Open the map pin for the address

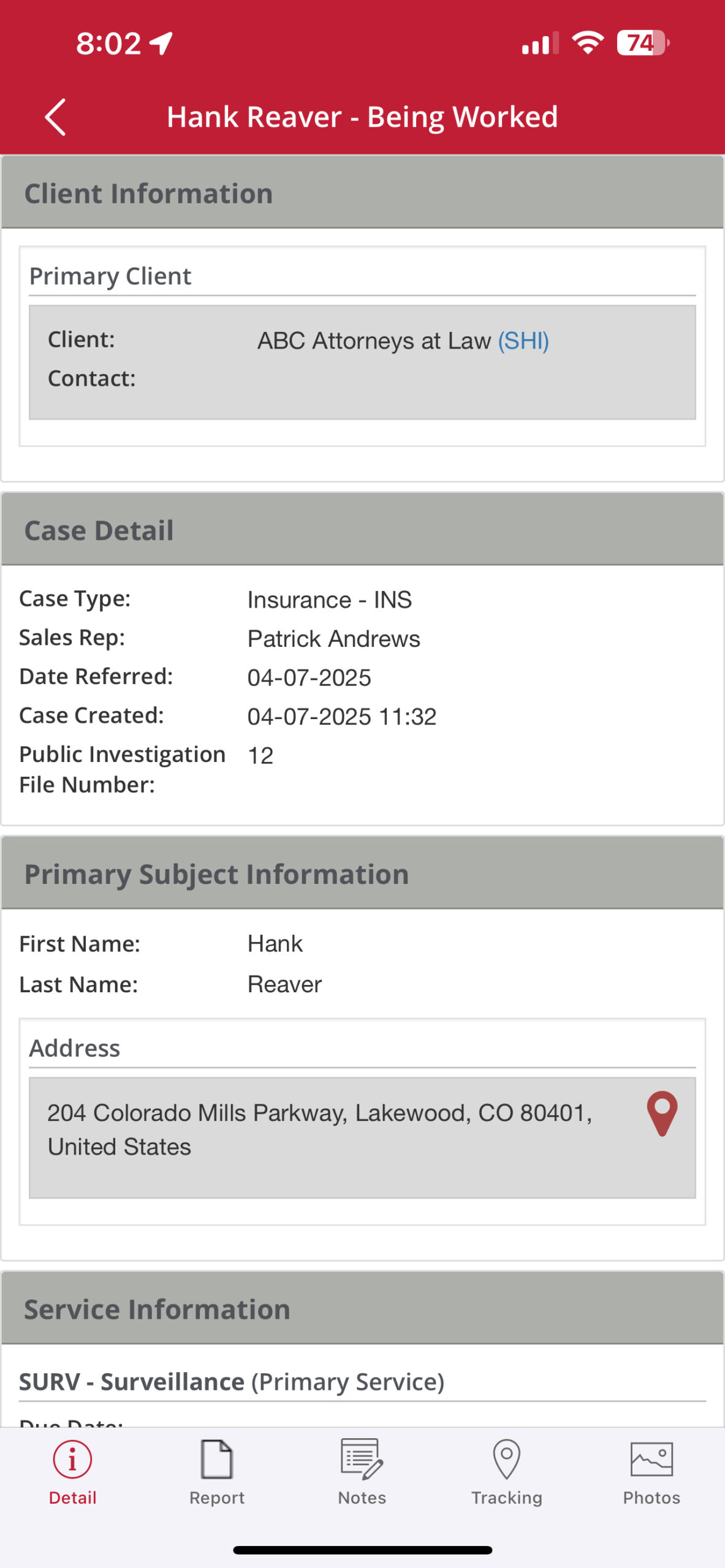coord(662,1114)
